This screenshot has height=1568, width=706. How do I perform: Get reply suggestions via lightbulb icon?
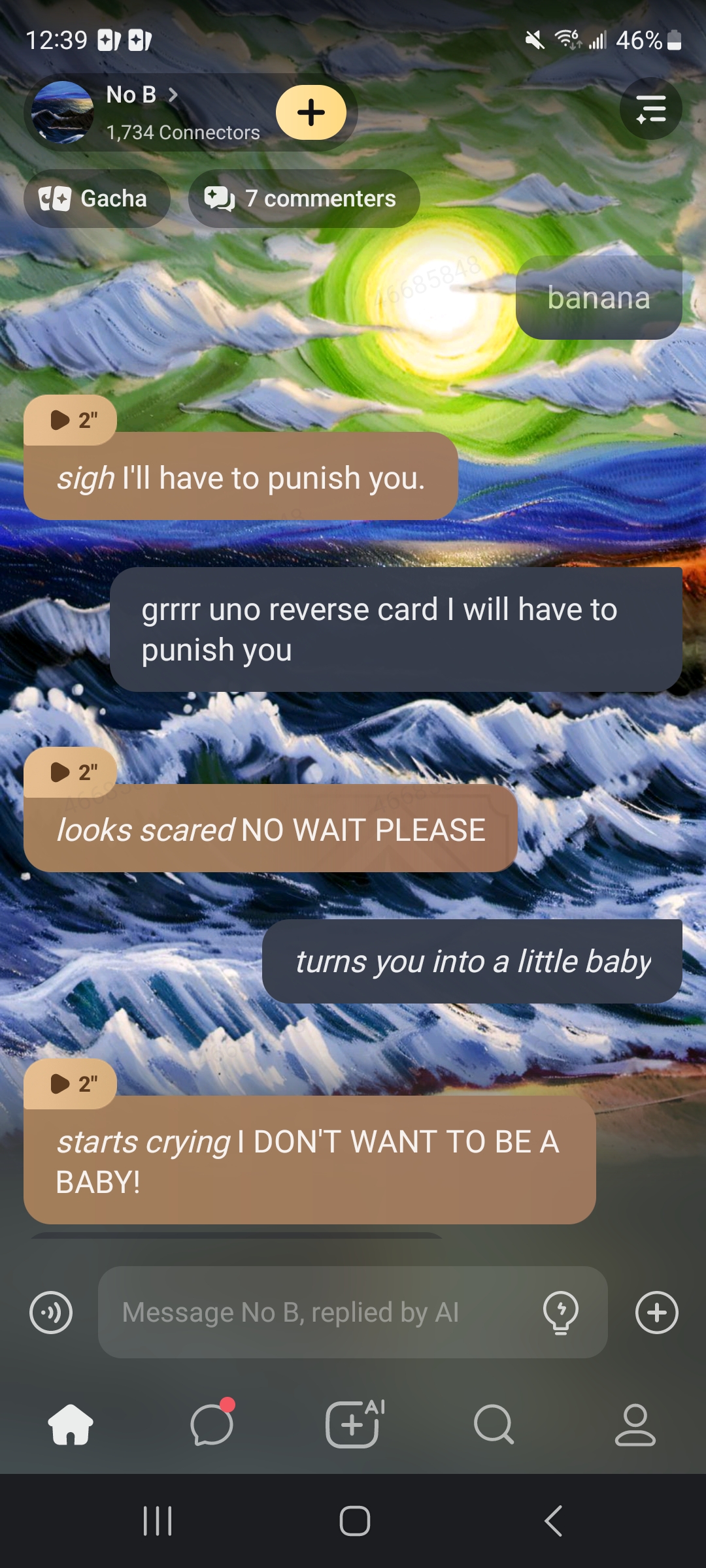(x=561, y=1312)
